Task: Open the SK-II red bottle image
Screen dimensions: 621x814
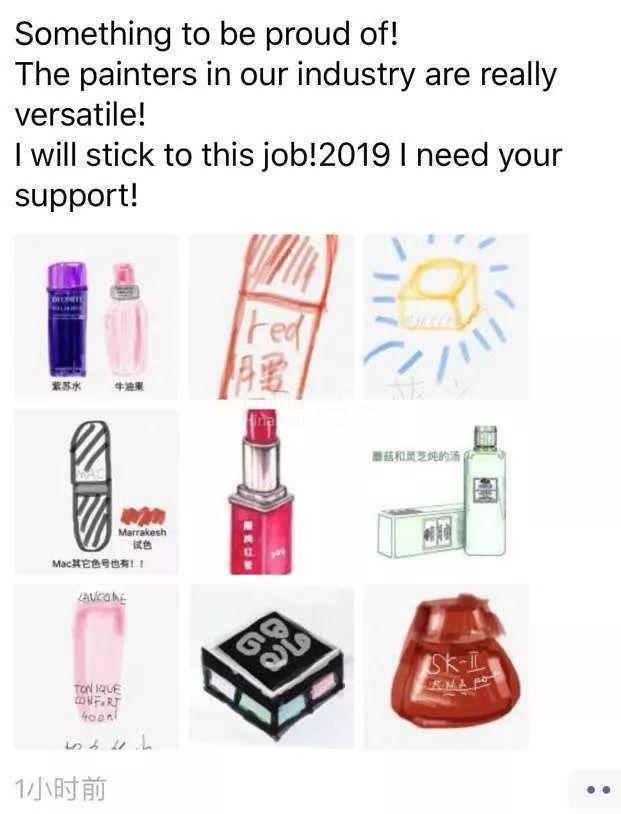Action: pos(446,666)
